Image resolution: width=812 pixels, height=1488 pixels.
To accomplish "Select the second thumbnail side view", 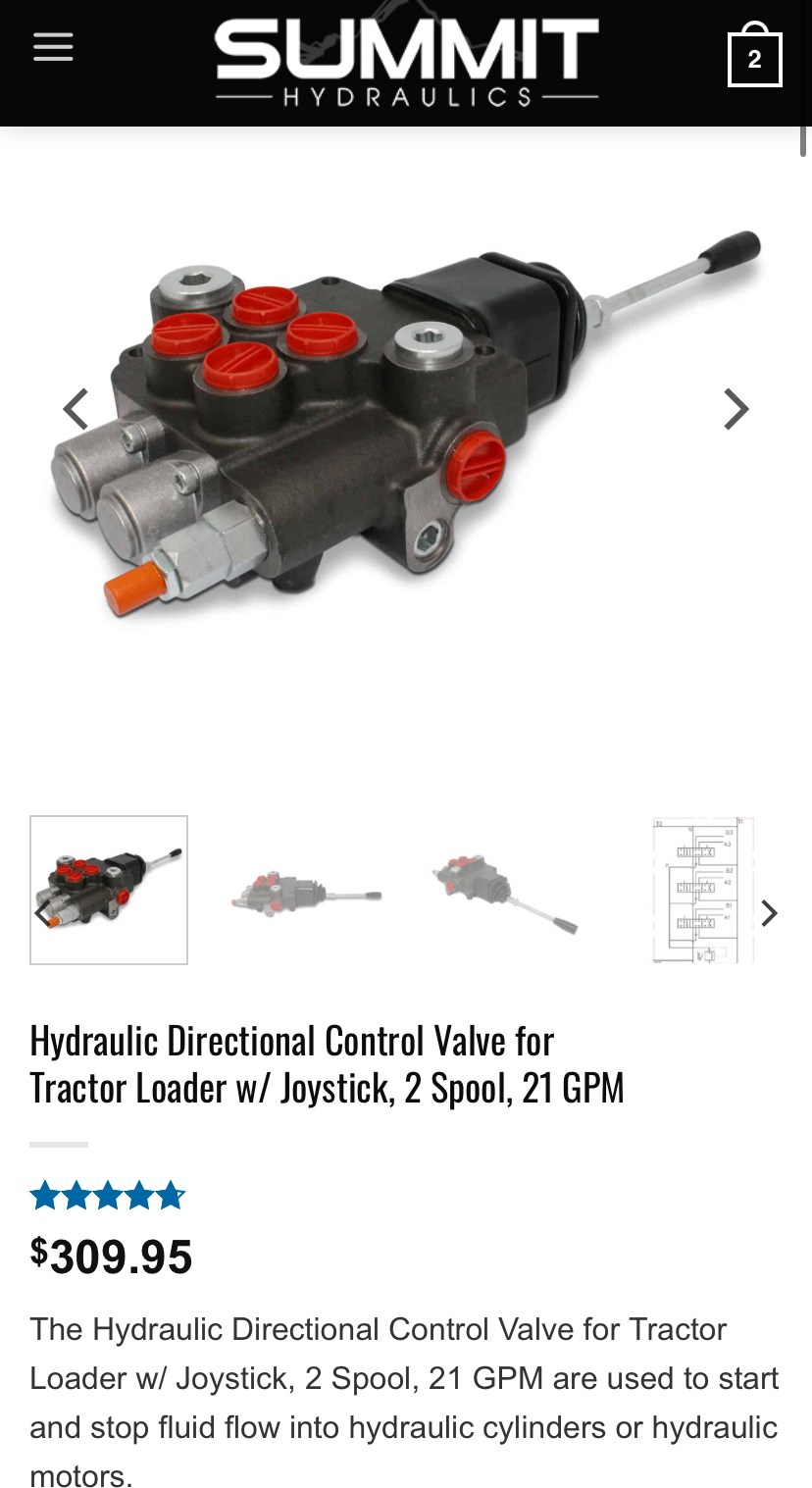I will 307,892.
